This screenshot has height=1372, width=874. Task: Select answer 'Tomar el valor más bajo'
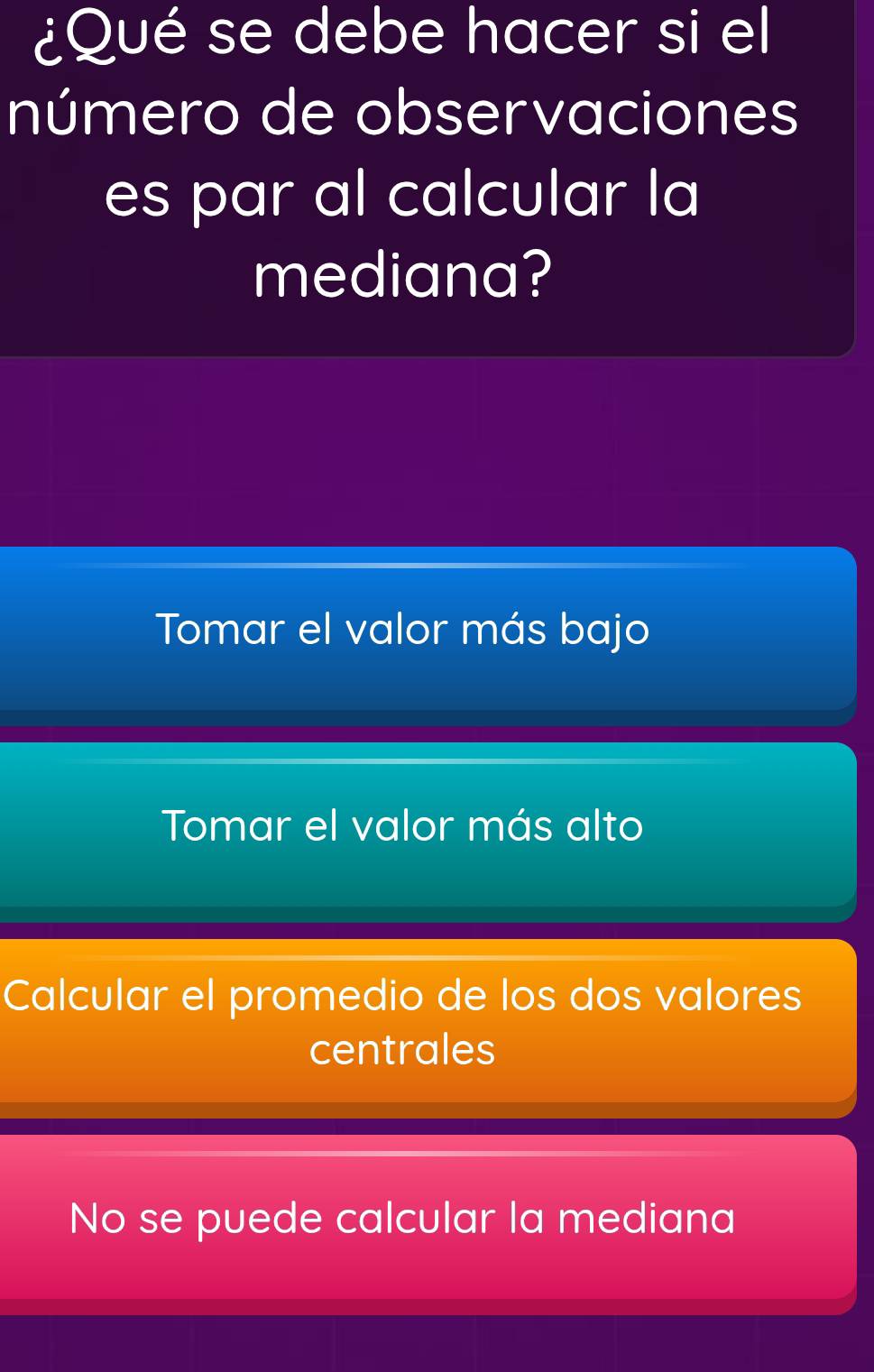(x=403, y=630)
